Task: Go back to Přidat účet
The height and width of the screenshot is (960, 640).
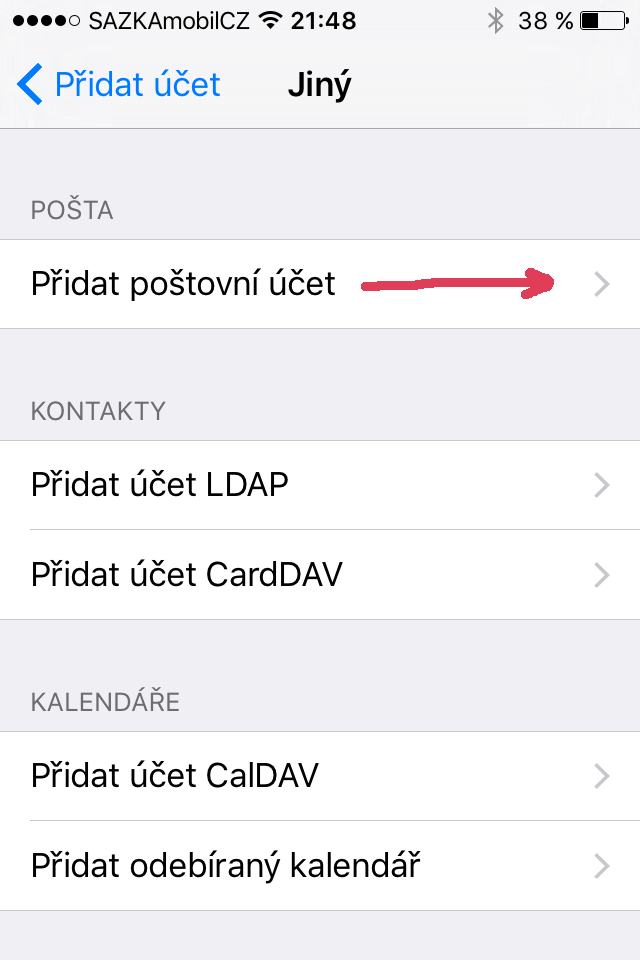Action: (x=120, y=85)
